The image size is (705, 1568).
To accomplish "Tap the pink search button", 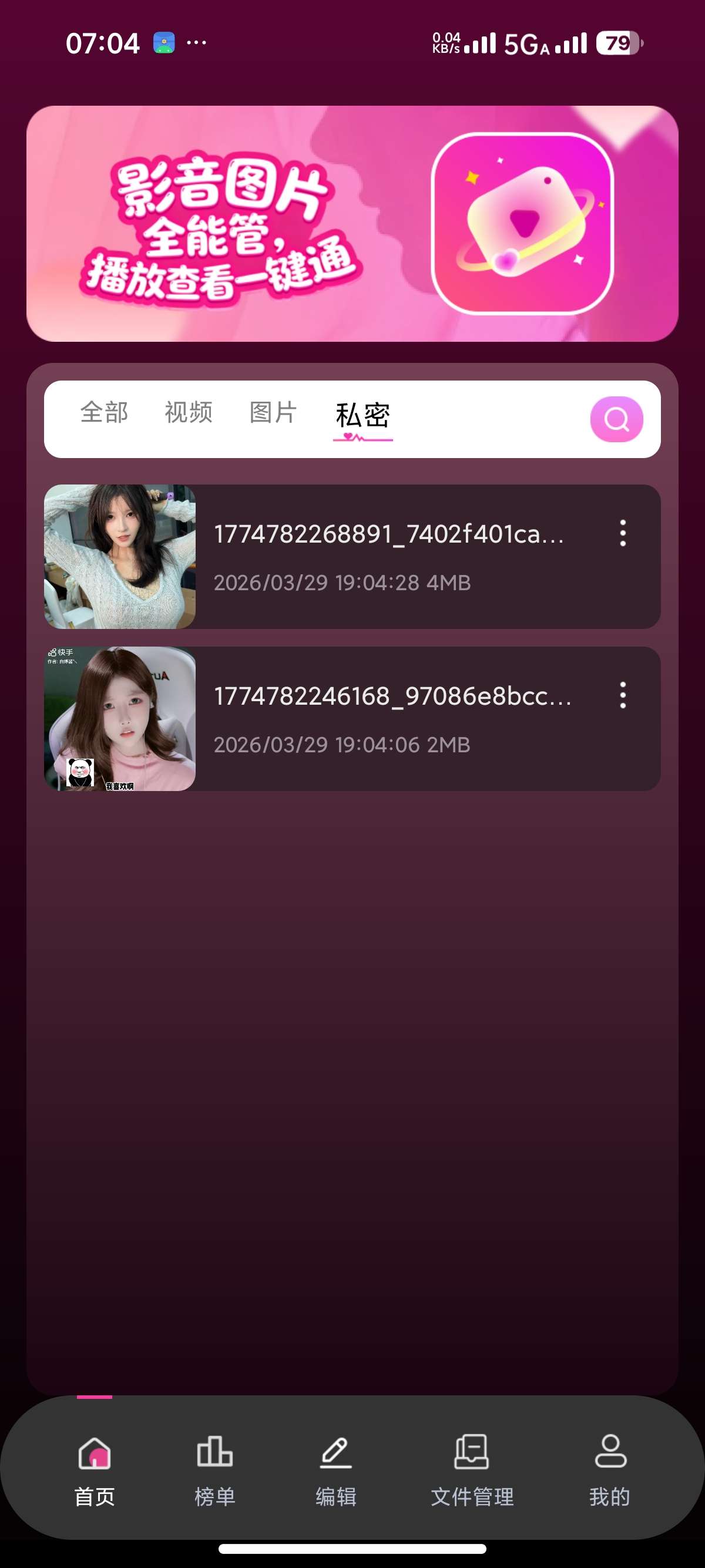I will click(616, 419).
